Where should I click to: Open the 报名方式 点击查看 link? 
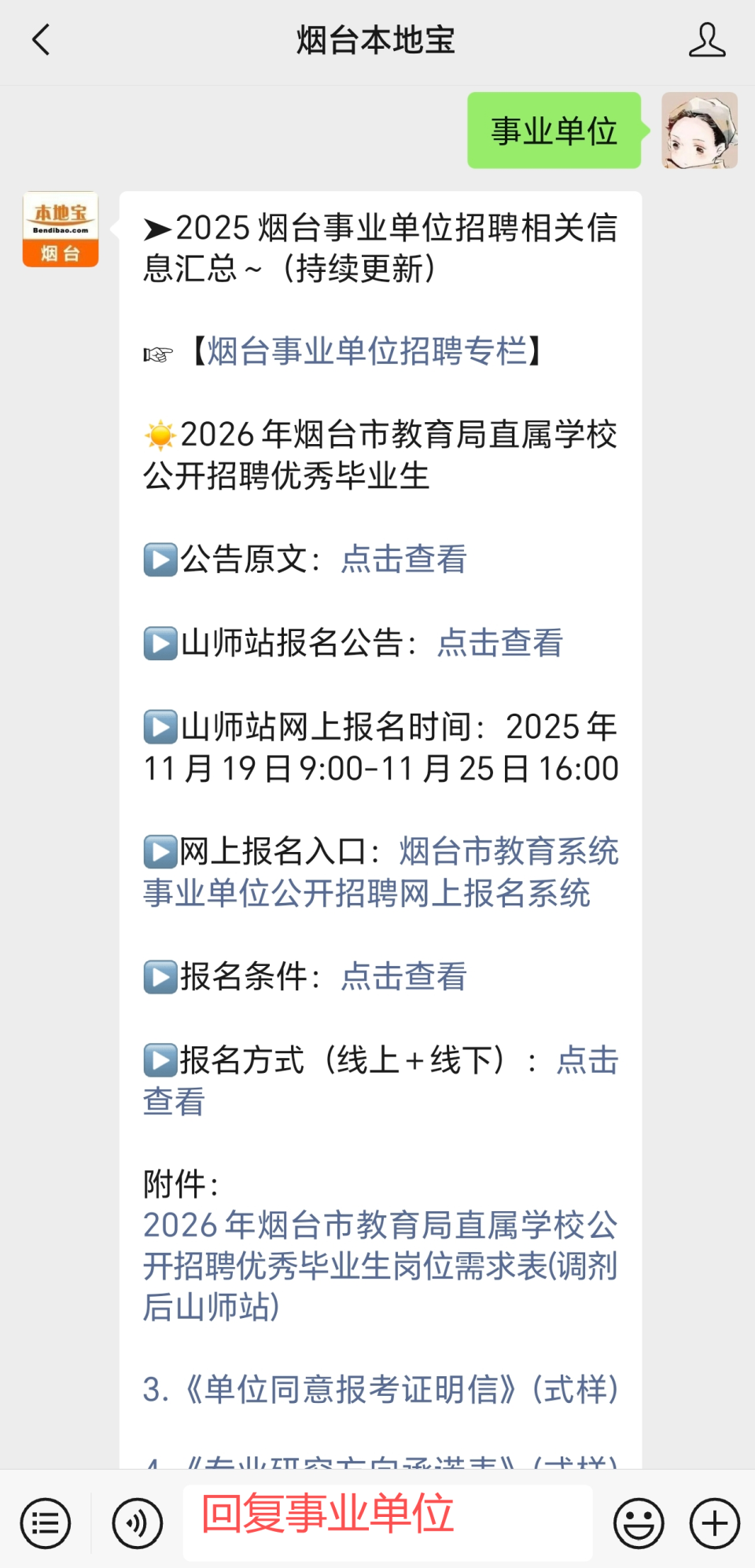coord(586,1059)
